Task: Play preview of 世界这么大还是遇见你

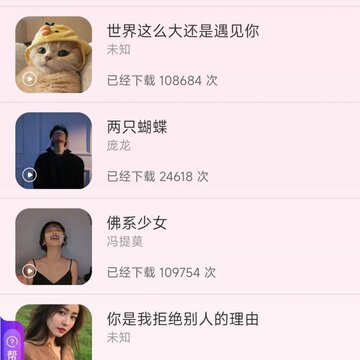Action: (x=29, y=79)
